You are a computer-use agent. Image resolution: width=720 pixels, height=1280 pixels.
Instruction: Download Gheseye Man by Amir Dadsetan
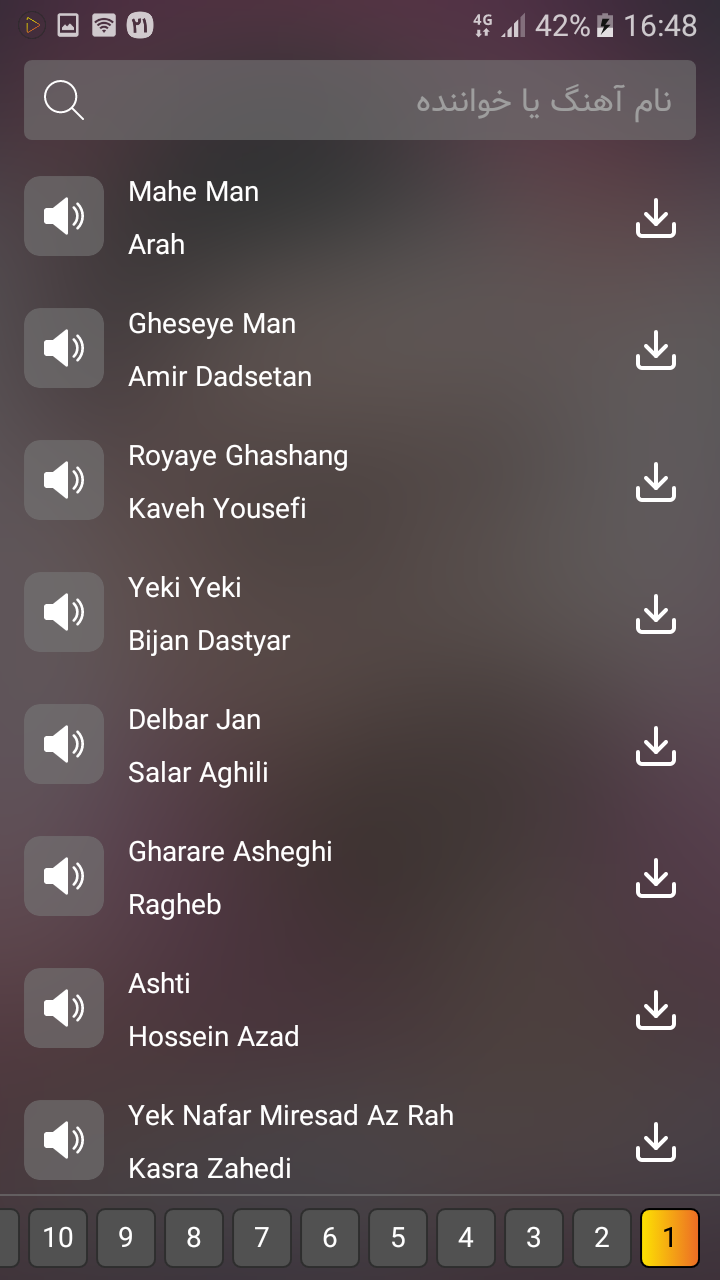656,350
